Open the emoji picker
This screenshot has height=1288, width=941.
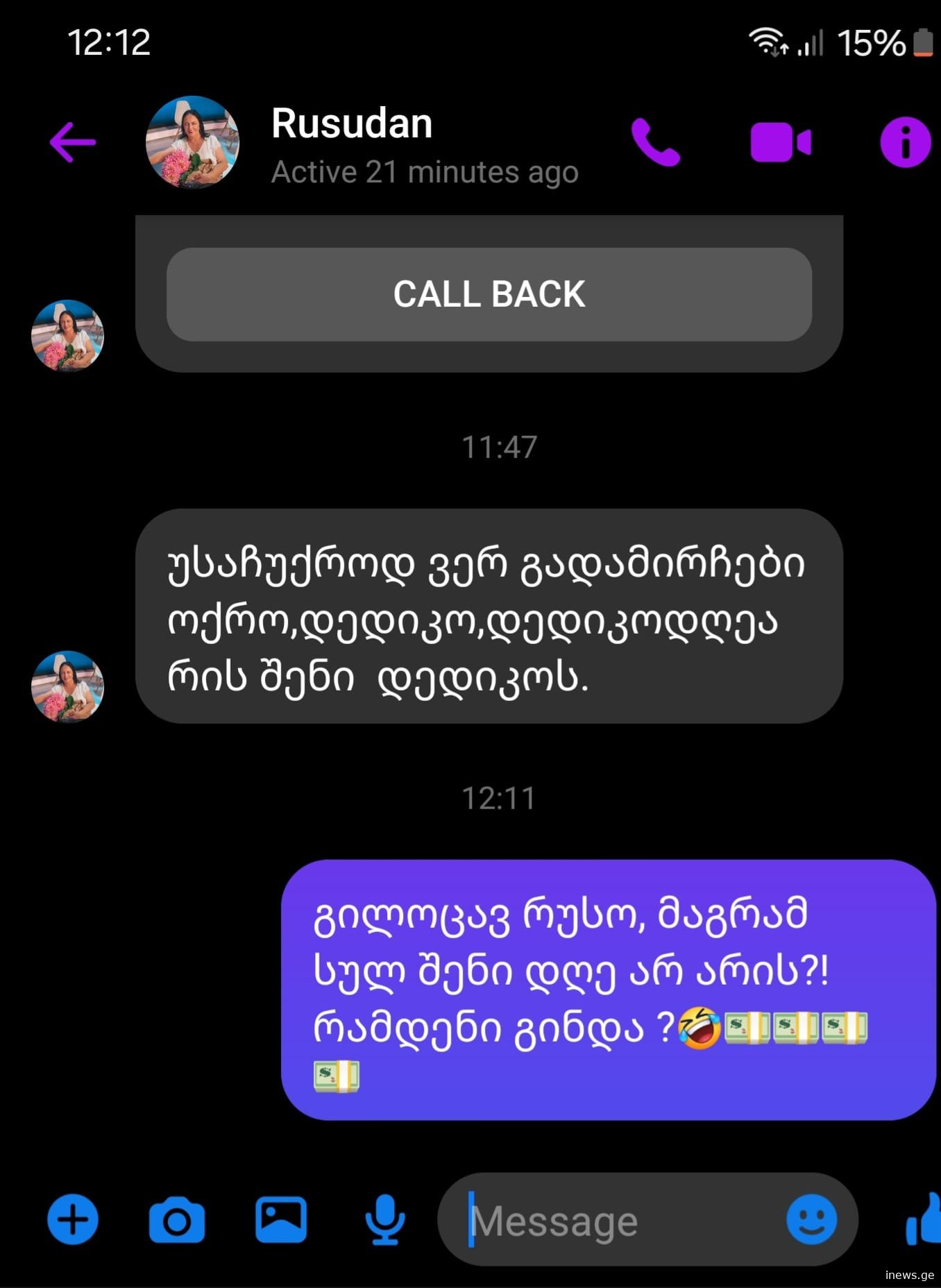[x=811, y=1219]
